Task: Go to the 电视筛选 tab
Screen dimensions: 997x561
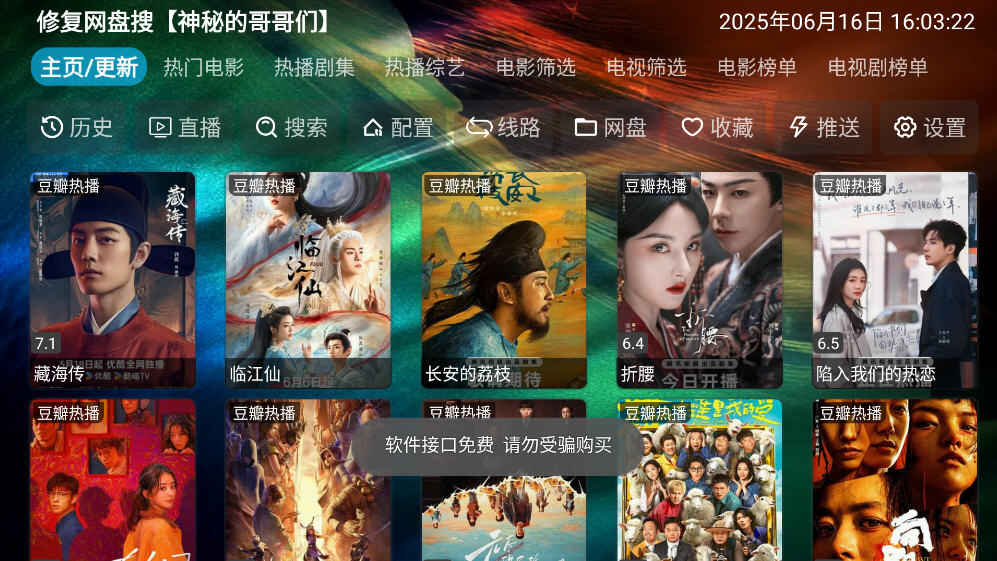Action: [x=646, y=68]
